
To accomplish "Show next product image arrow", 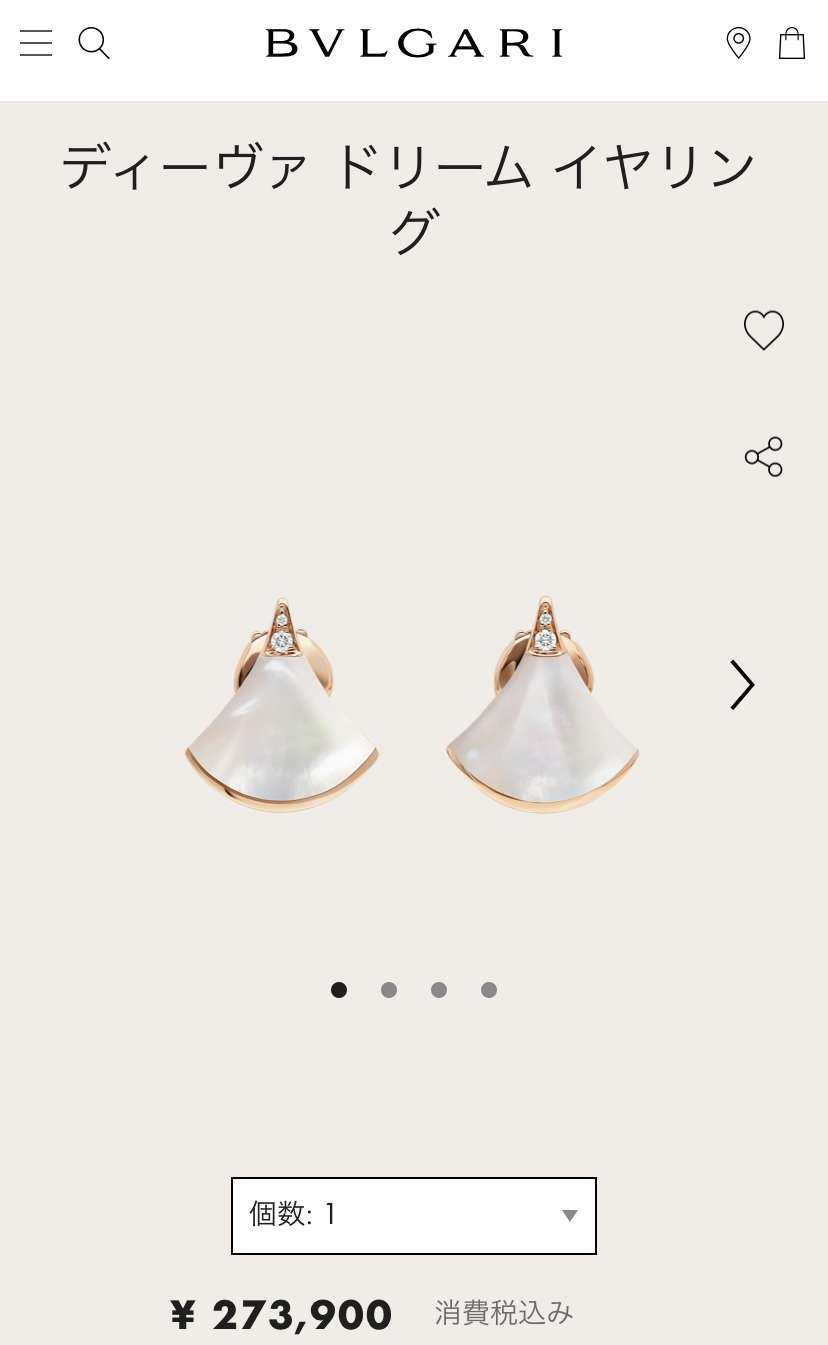I will point(741,685).
